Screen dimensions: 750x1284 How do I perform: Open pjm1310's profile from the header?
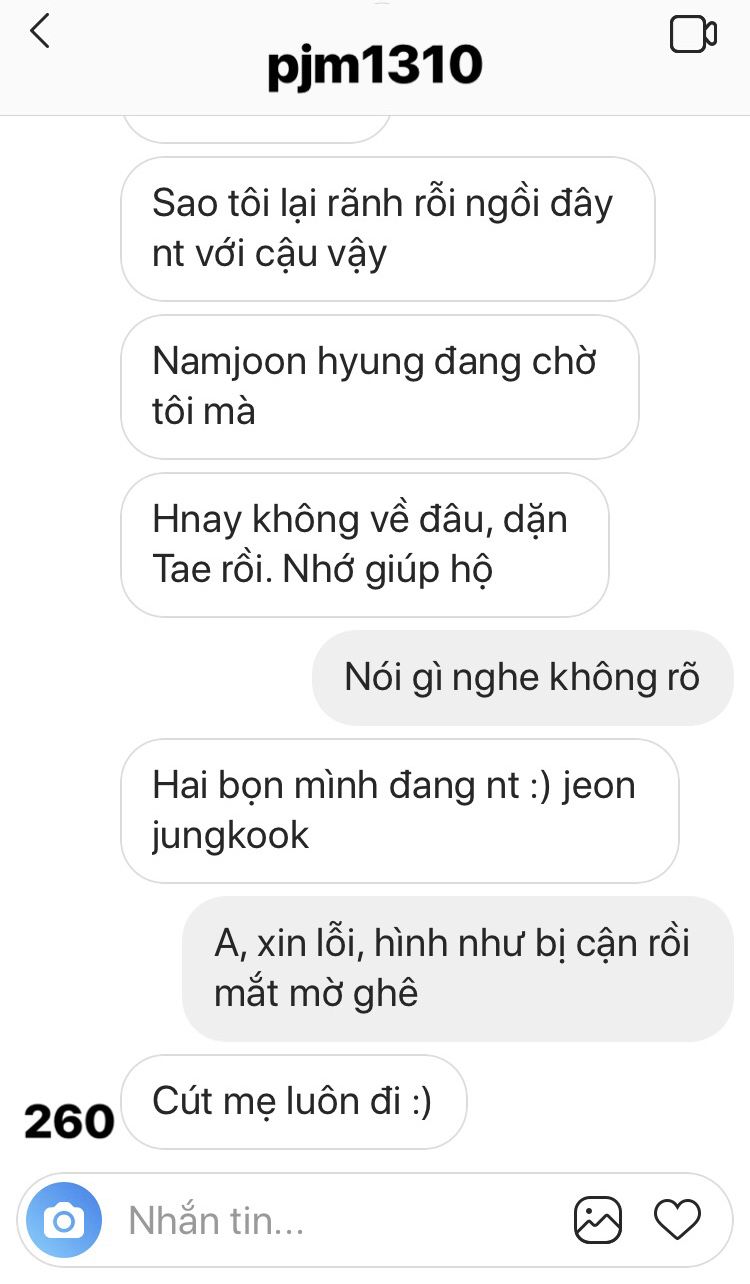pyautogui.click(x=375, y=66)
